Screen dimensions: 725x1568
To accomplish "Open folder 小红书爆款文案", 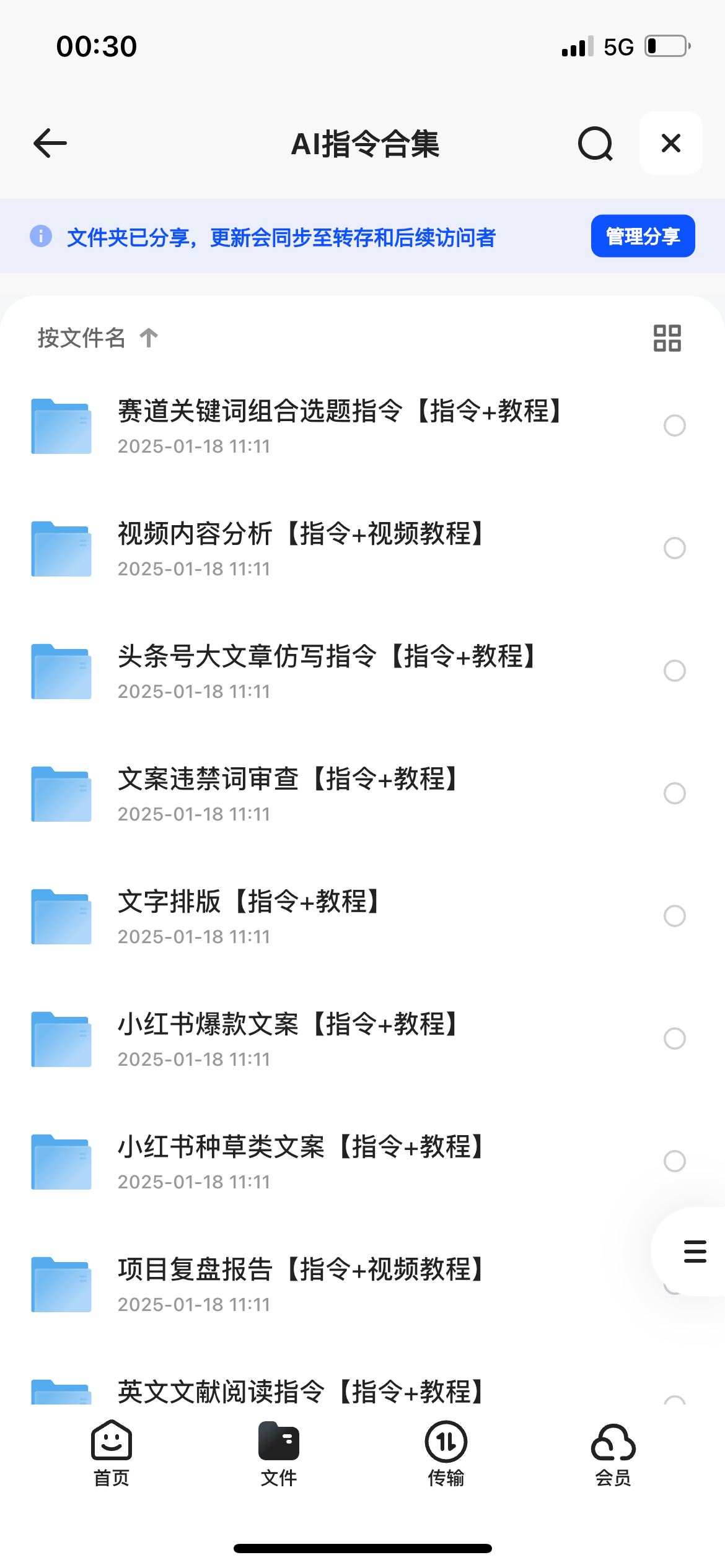I will point(362,1039).
